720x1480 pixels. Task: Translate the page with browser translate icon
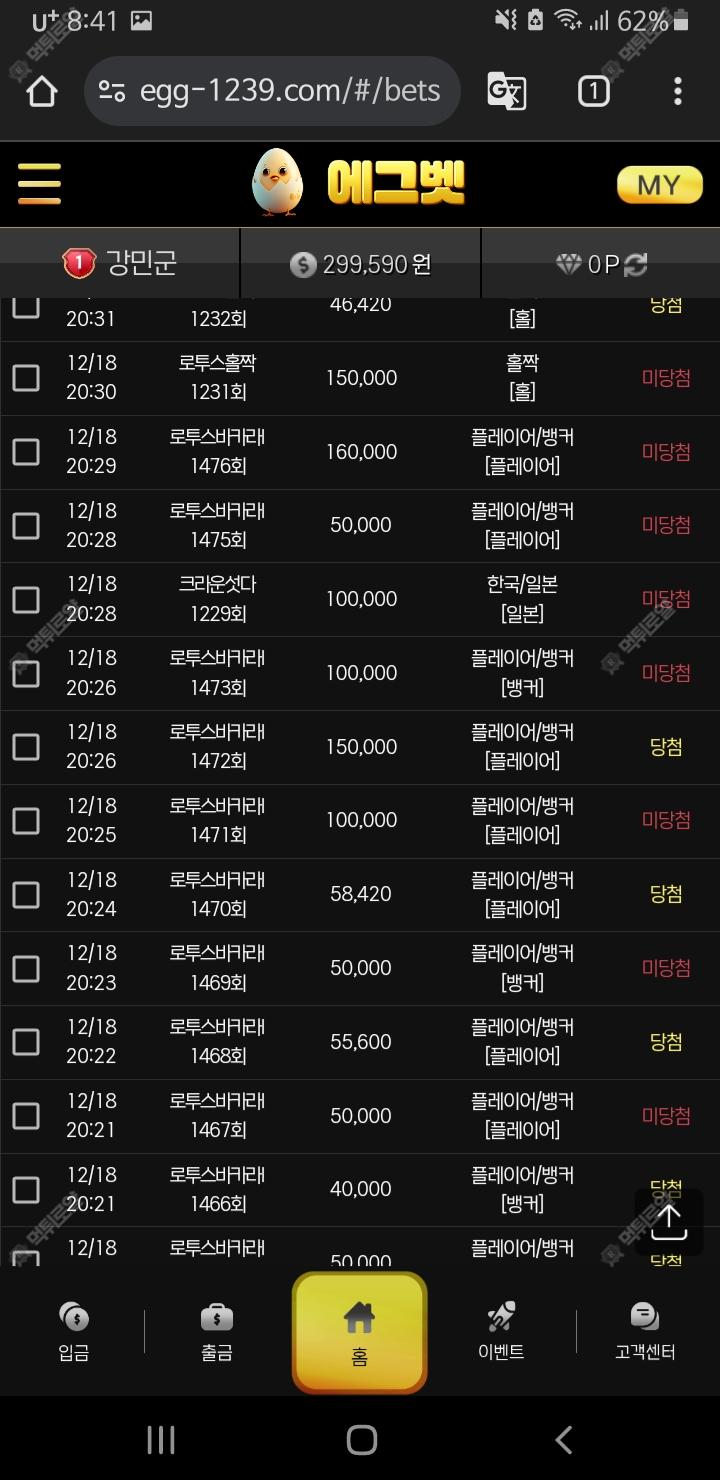pos(507,91)
